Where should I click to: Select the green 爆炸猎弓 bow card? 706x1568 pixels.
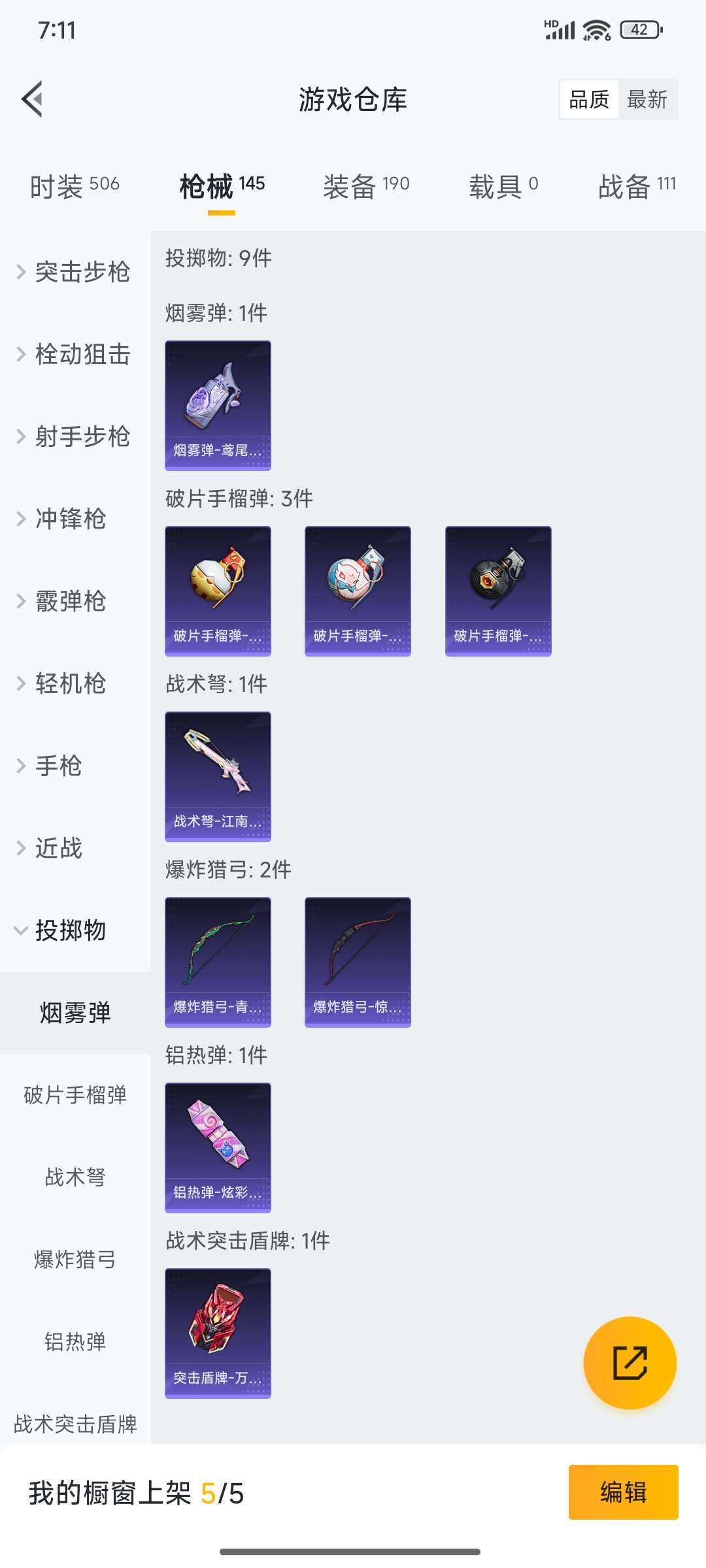(x=218, y=960)
